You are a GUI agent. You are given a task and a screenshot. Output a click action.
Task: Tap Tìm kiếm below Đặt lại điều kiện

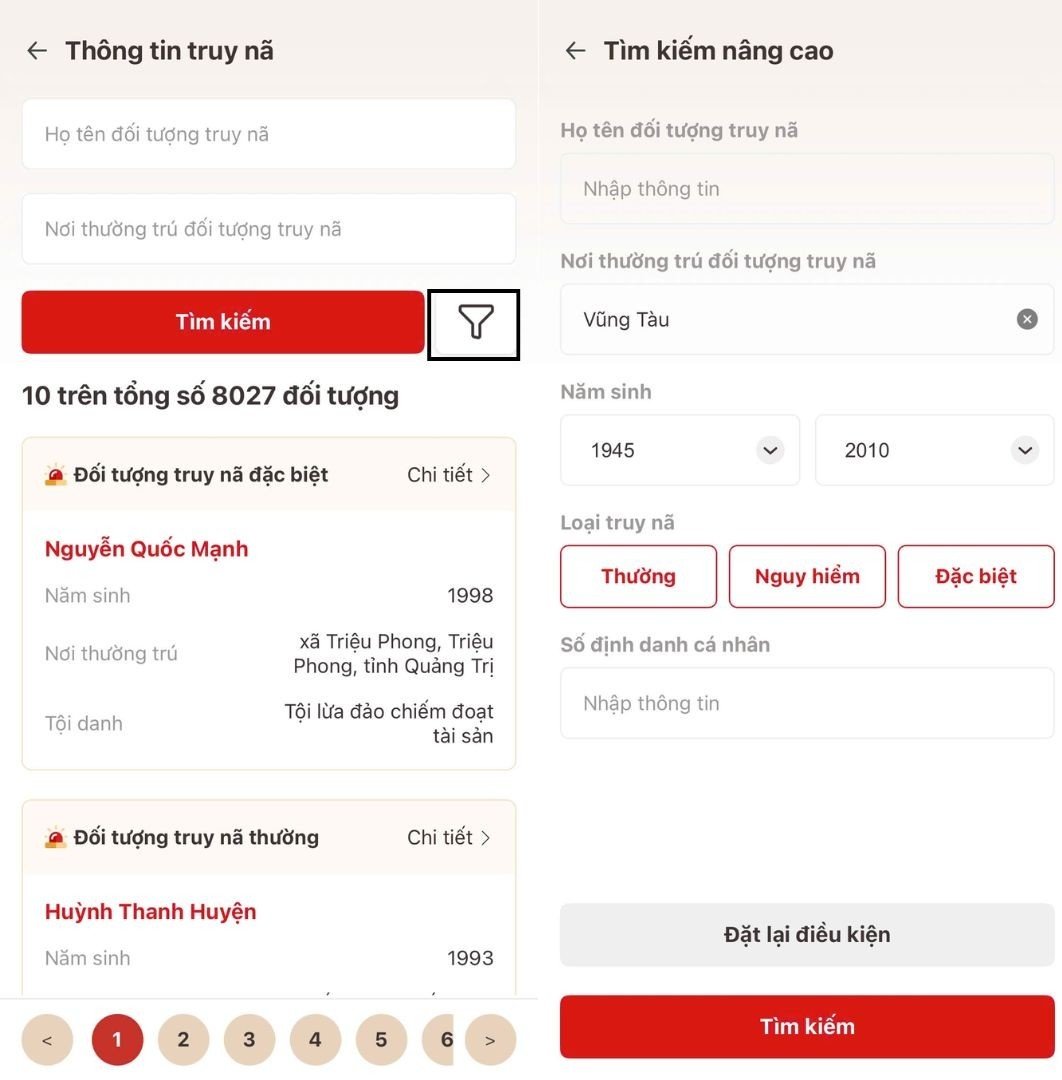coord(807,1026)
